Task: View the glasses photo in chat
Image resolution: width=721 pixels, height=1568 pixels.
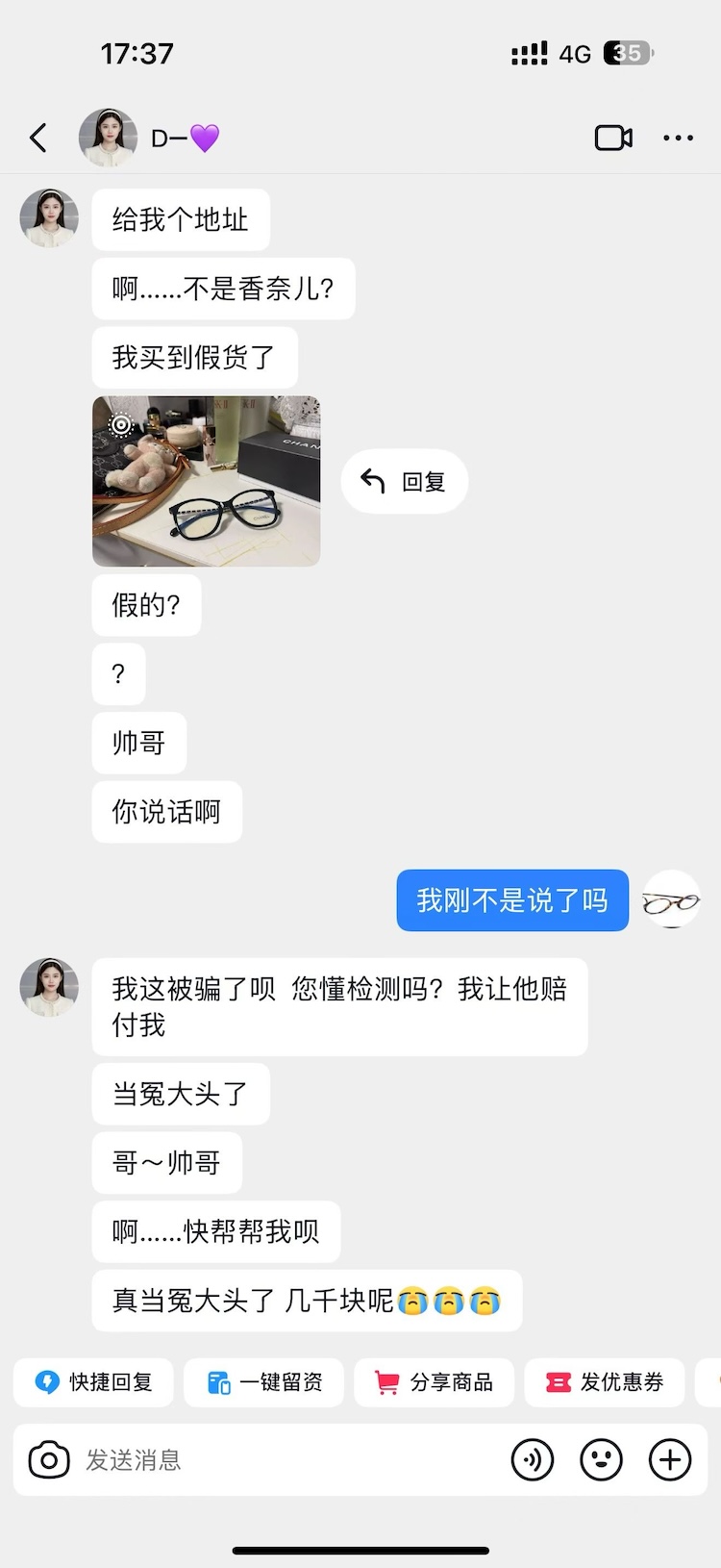Action: (x=206, y=479)
